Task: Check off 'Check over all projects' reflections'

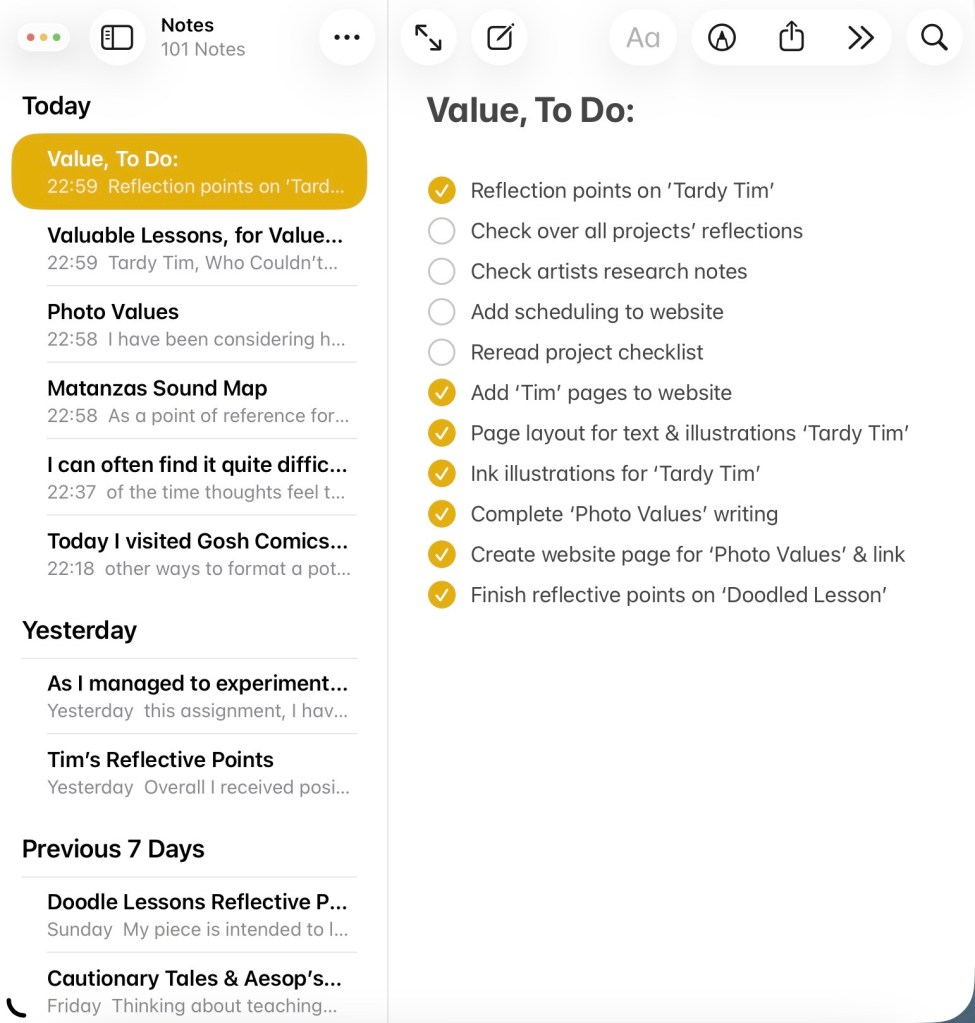Action: tap(441, 231)
